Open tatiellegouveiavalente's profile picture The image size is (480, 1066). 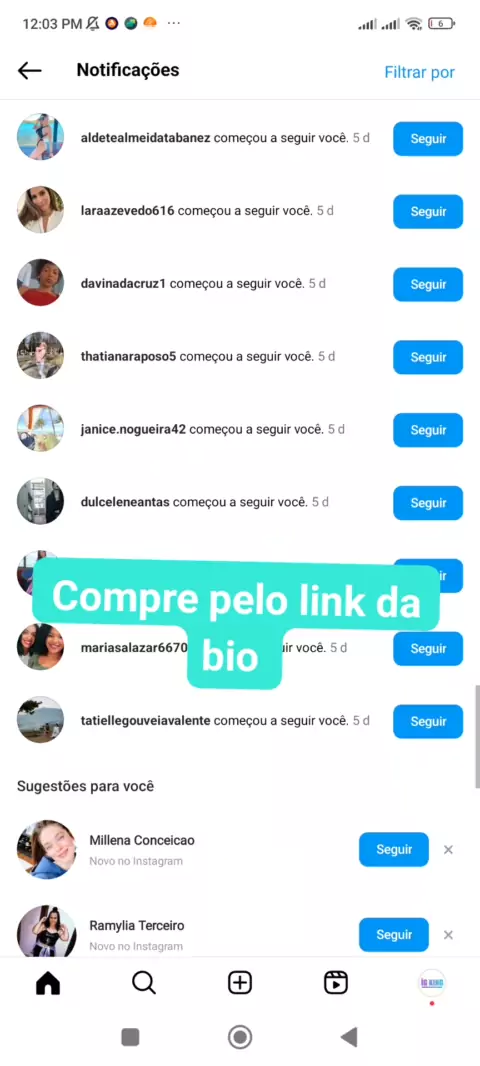(40, 719)
